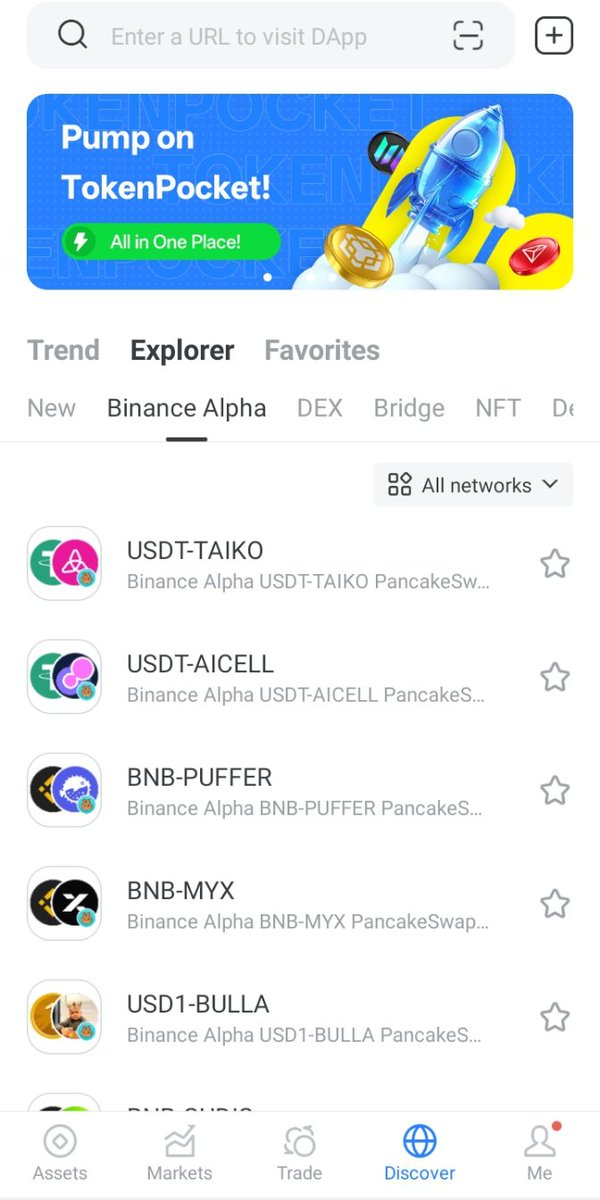Open the Me profile tab
Screen dimensions: 600x1200
tap(540, 1153)
